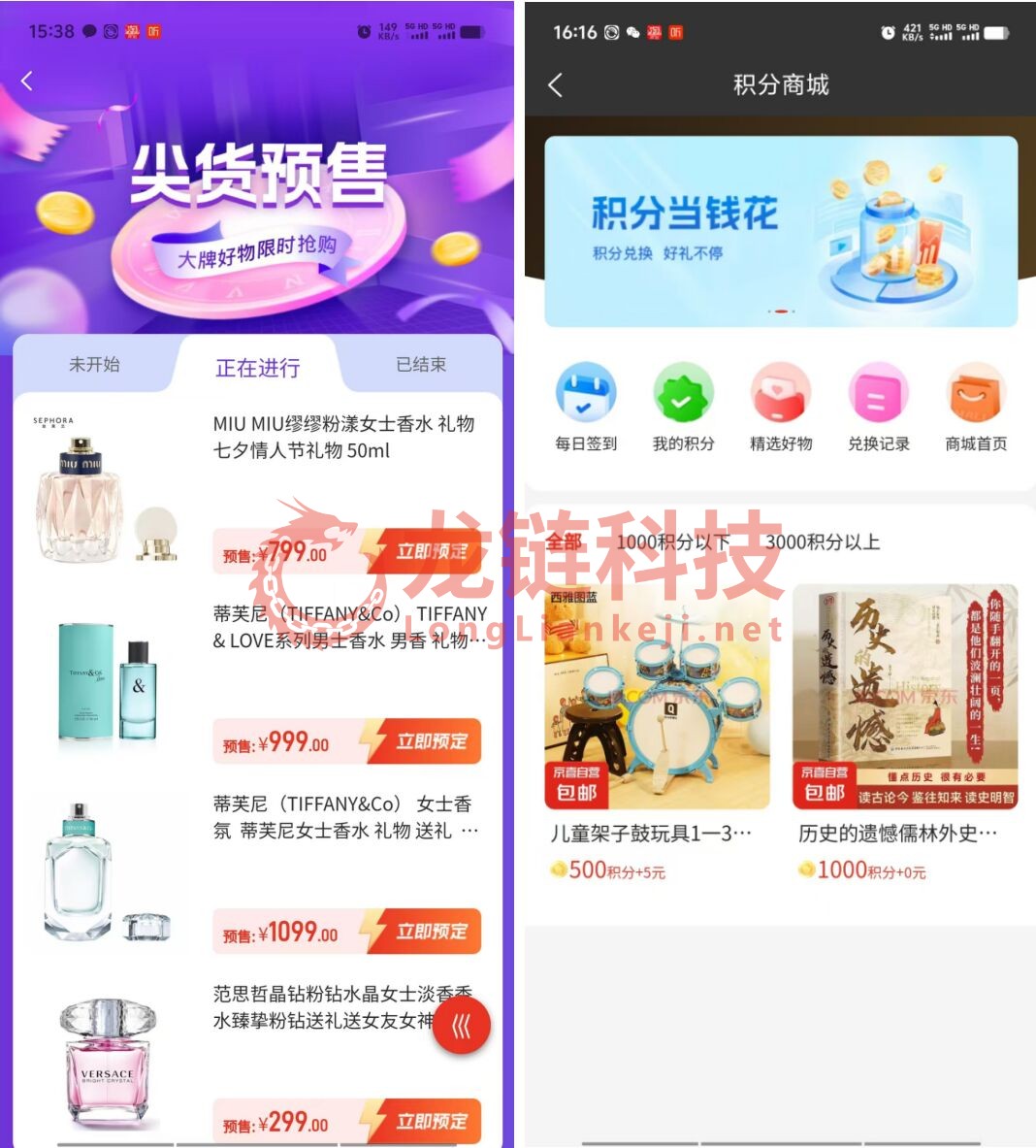Tap 立即预定 for MIU MIU perfume
Screen dimensions: 1036x1148
(431, 552)
